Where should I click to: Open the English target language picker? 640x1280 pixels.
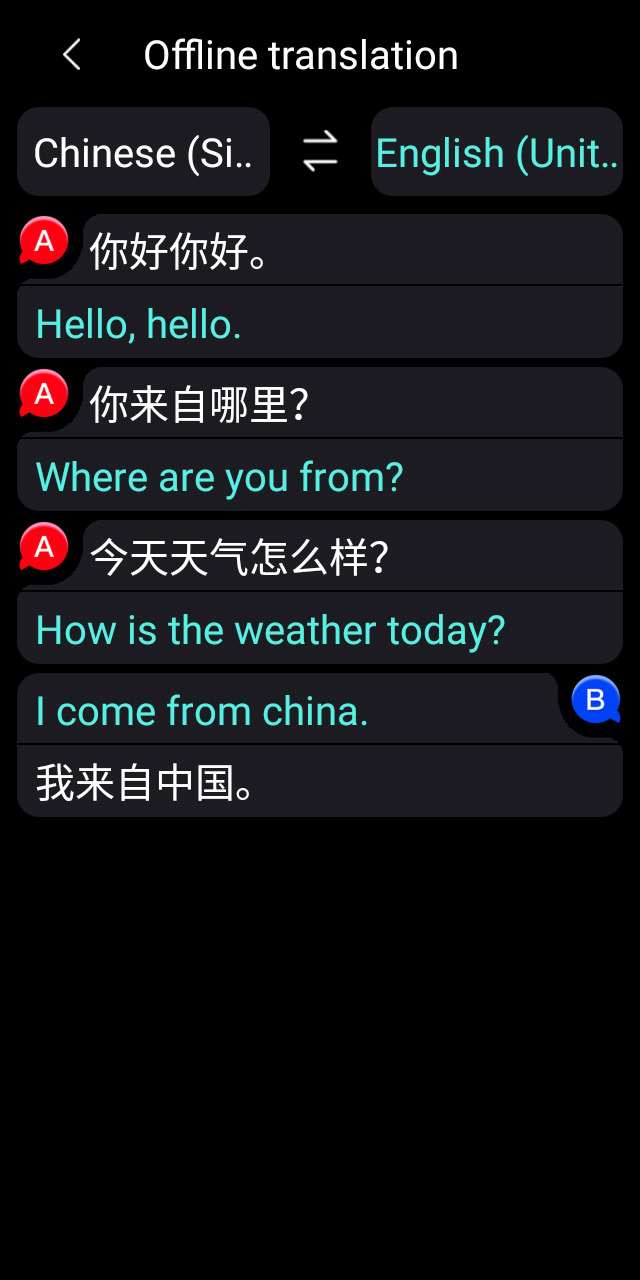pyautogui.click(x=497, y=152)
